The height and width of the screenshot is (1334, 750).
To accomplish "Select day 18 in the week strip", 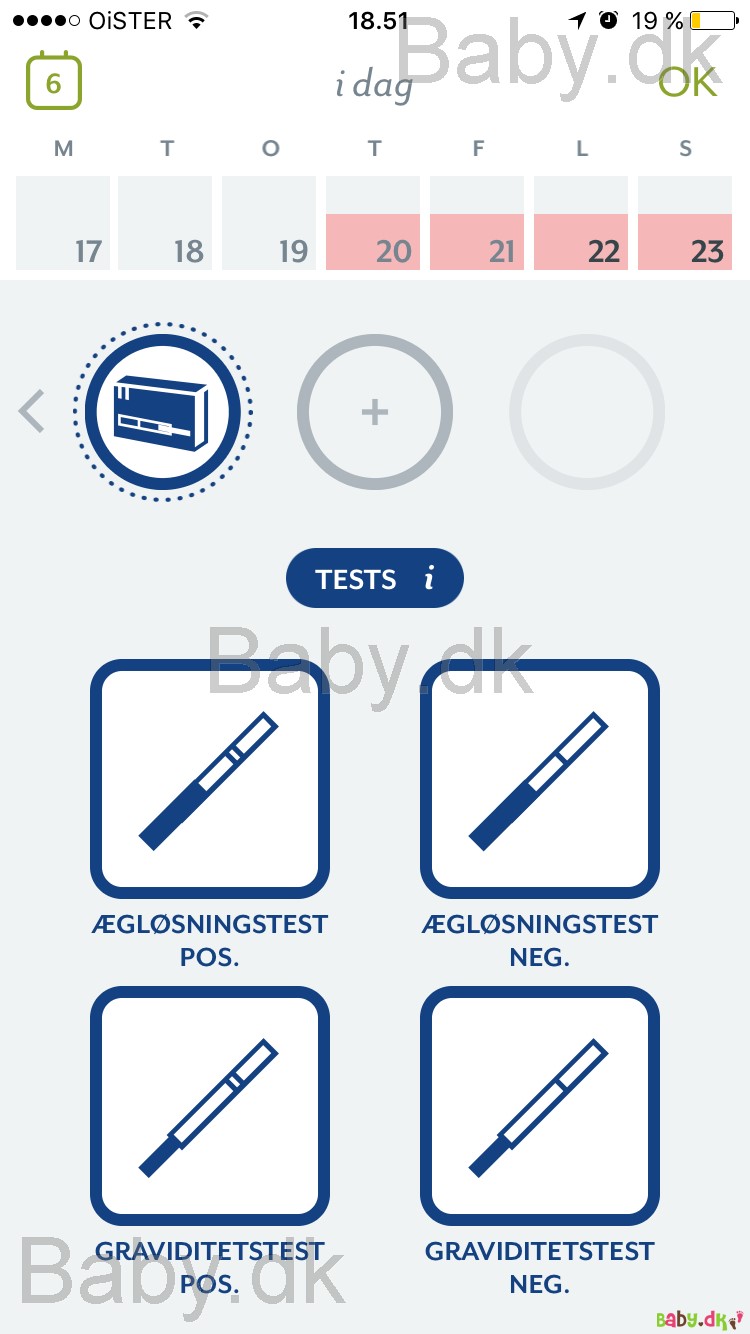I will click(166, 223).
